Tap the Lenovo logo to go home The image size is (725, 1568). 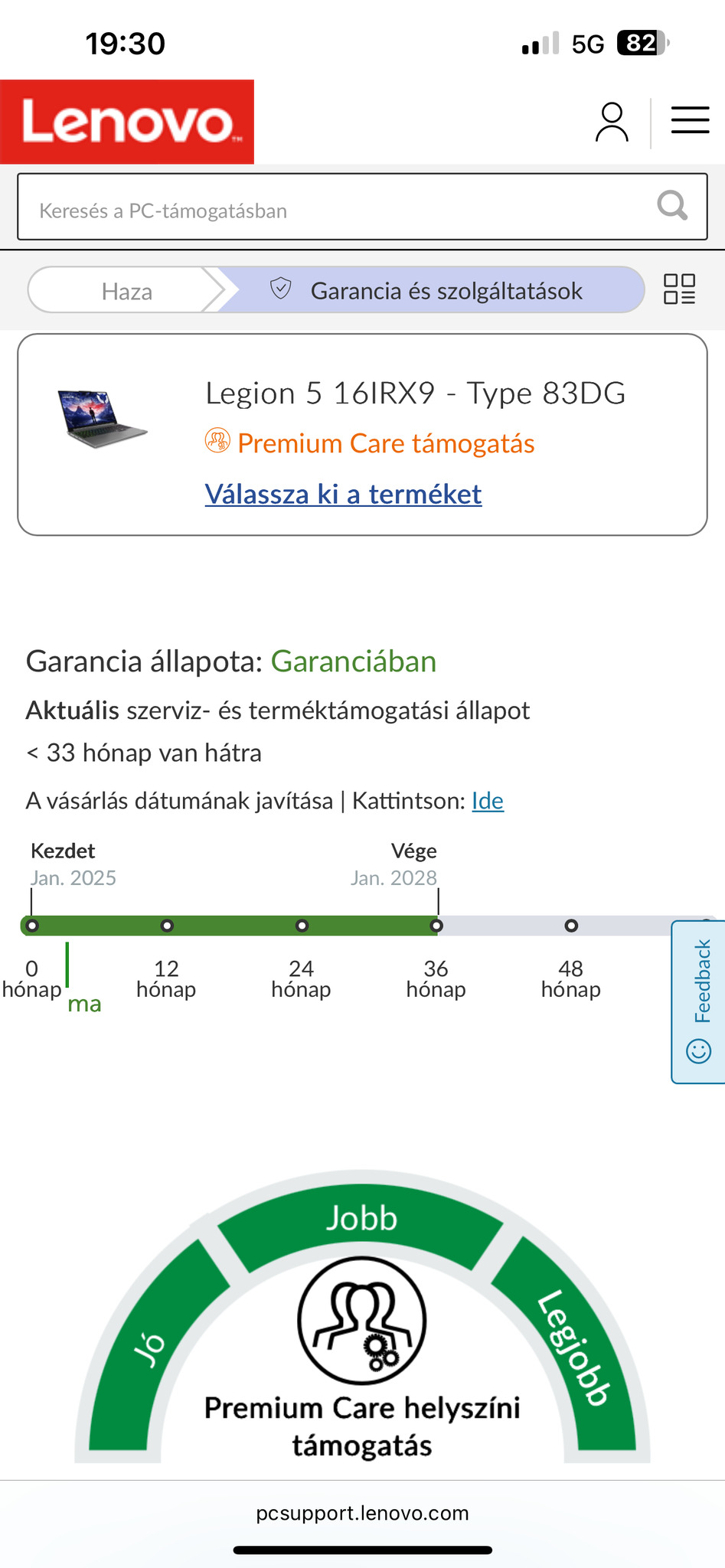click(127, 122)
